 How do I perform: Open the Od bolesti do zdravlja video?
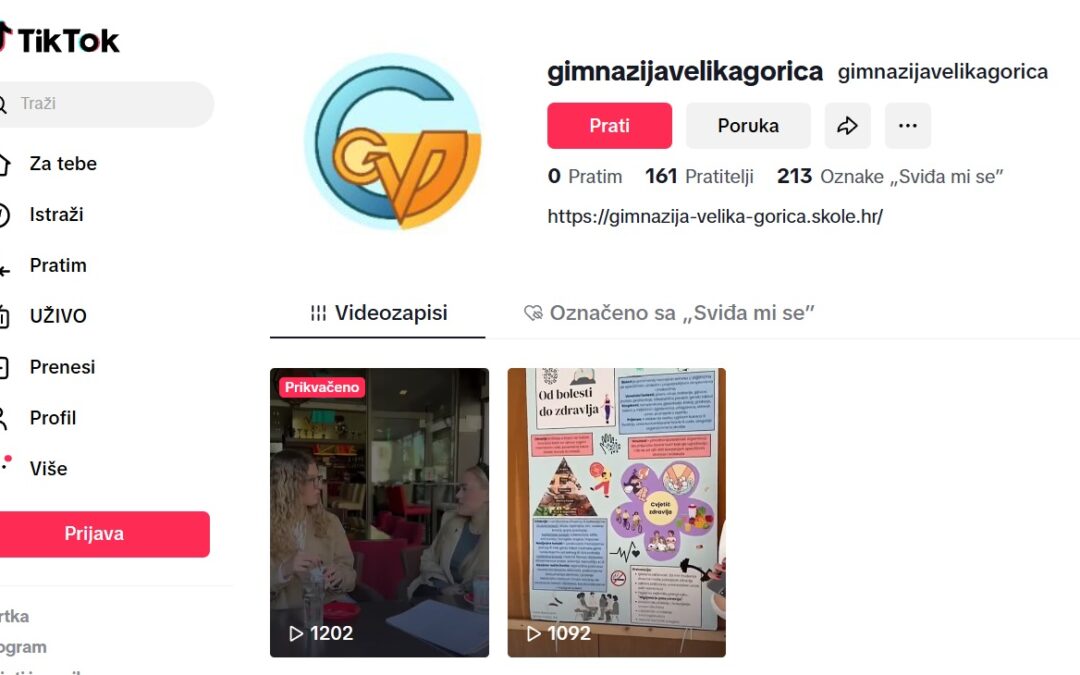click(x=616, y=512)
